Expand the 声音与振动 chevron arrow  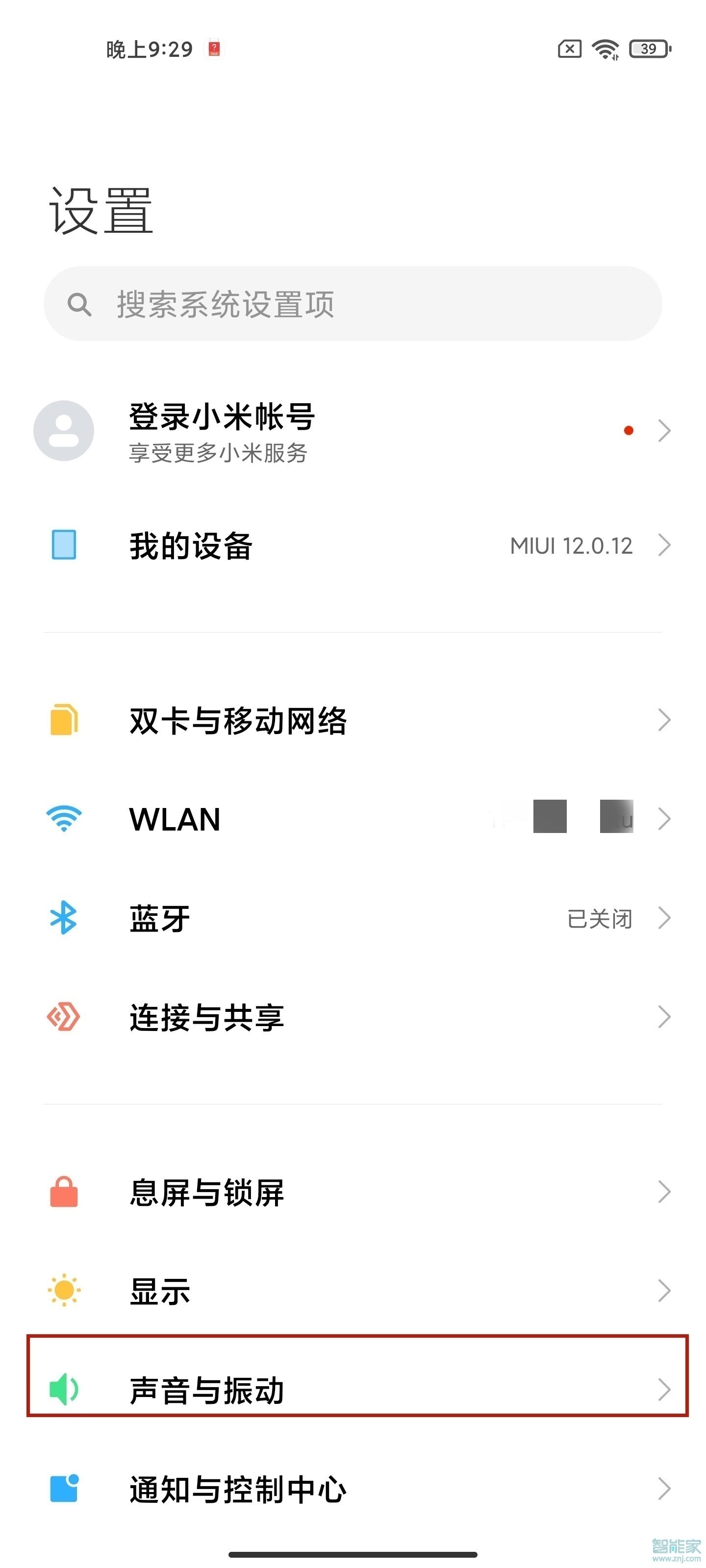[665, 1390]
